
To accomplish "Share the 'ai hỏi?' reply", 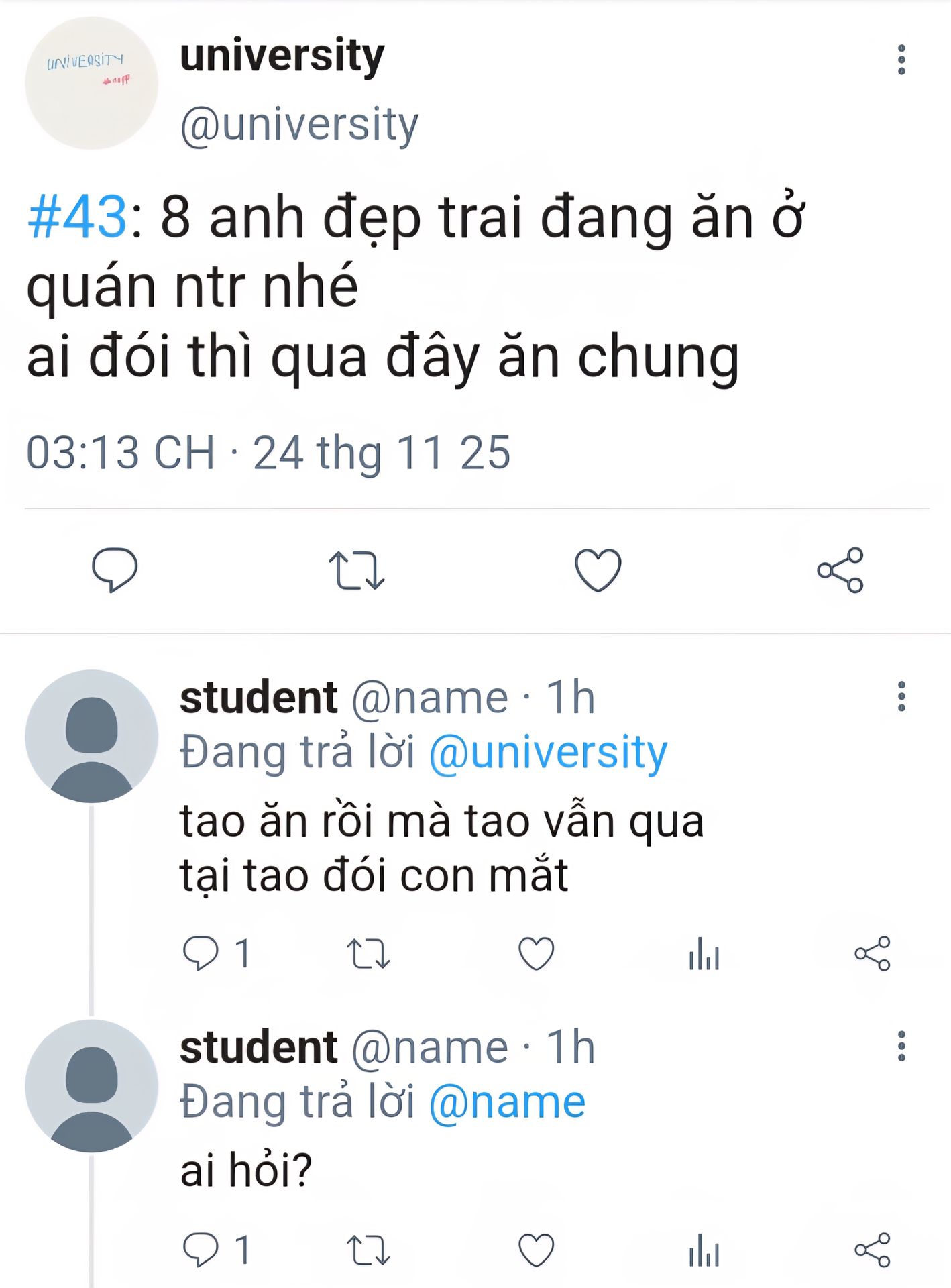I will click(x=873, y=1250).
